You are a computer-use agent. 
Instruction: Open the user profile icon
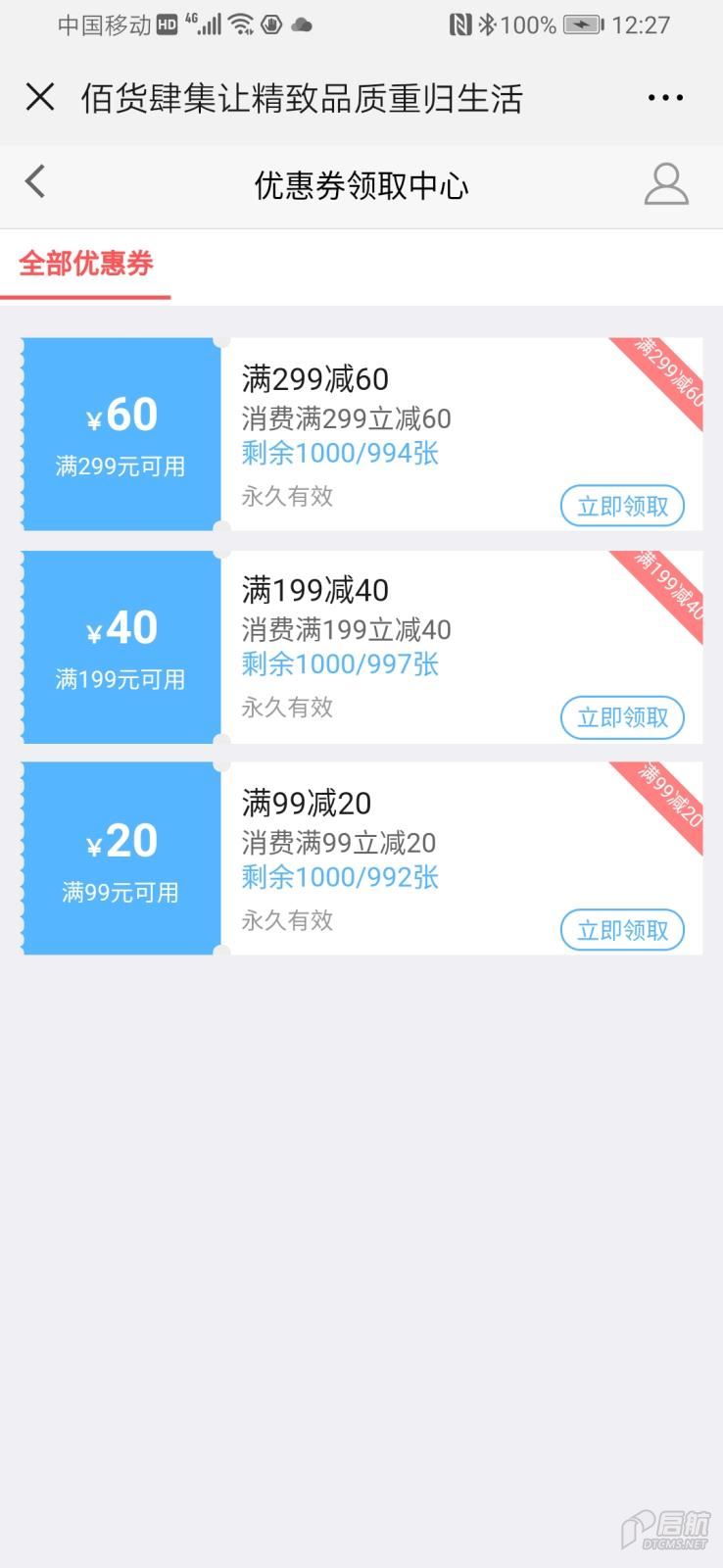666,183
